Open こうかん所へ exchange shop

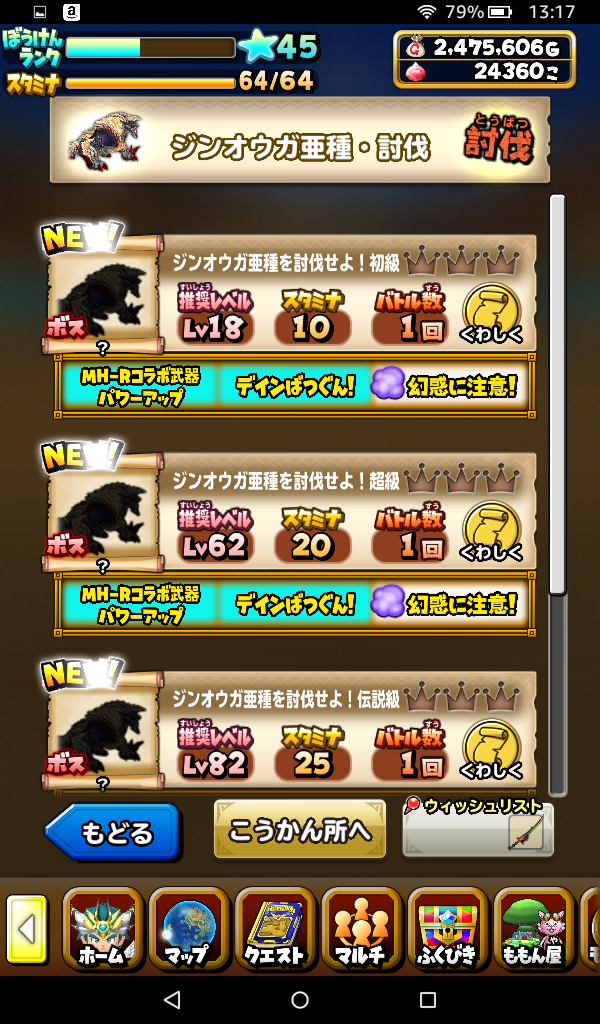(x=300, y=829)
